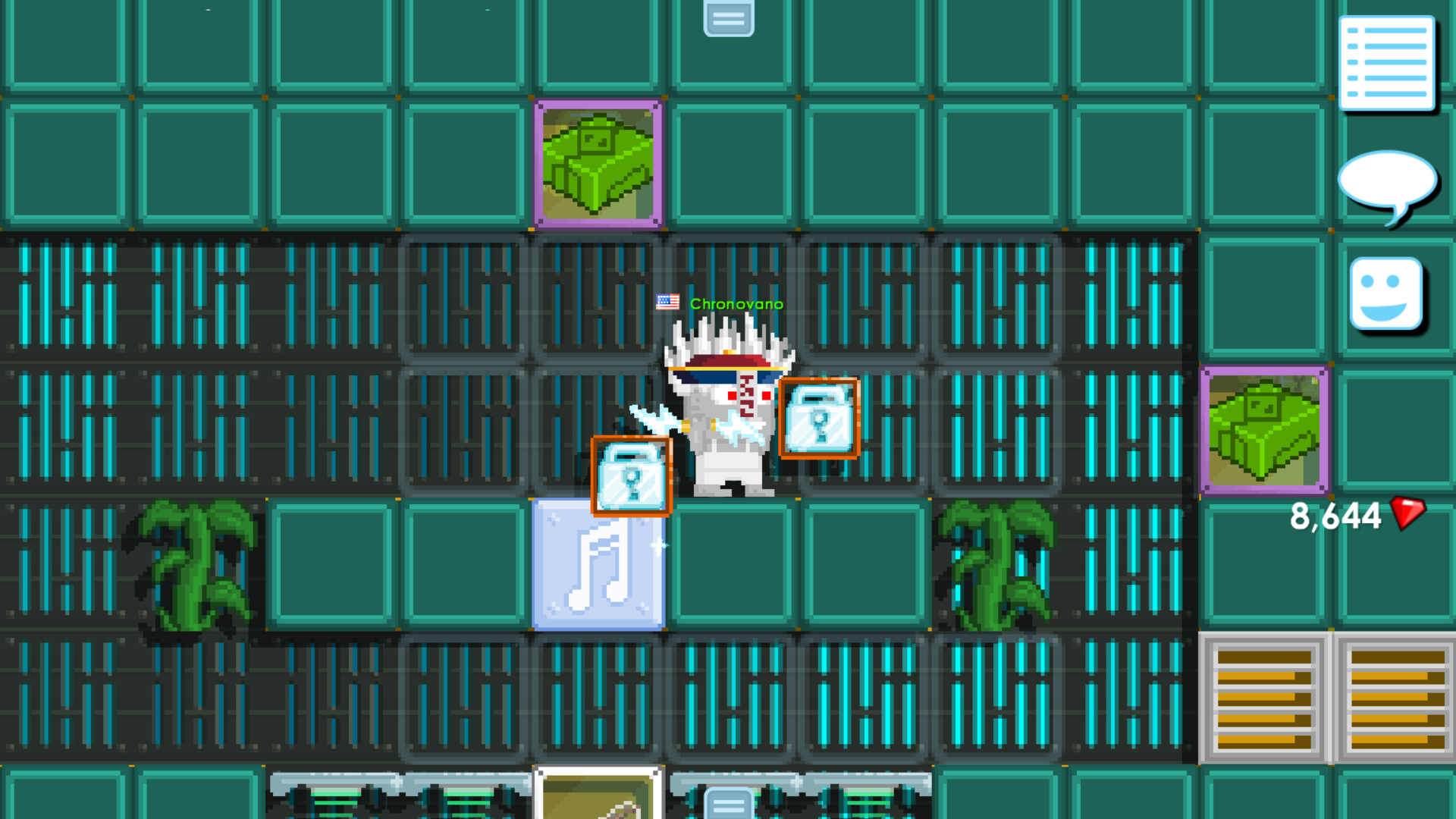Open the top pull-down menu handle

[728, 18]
